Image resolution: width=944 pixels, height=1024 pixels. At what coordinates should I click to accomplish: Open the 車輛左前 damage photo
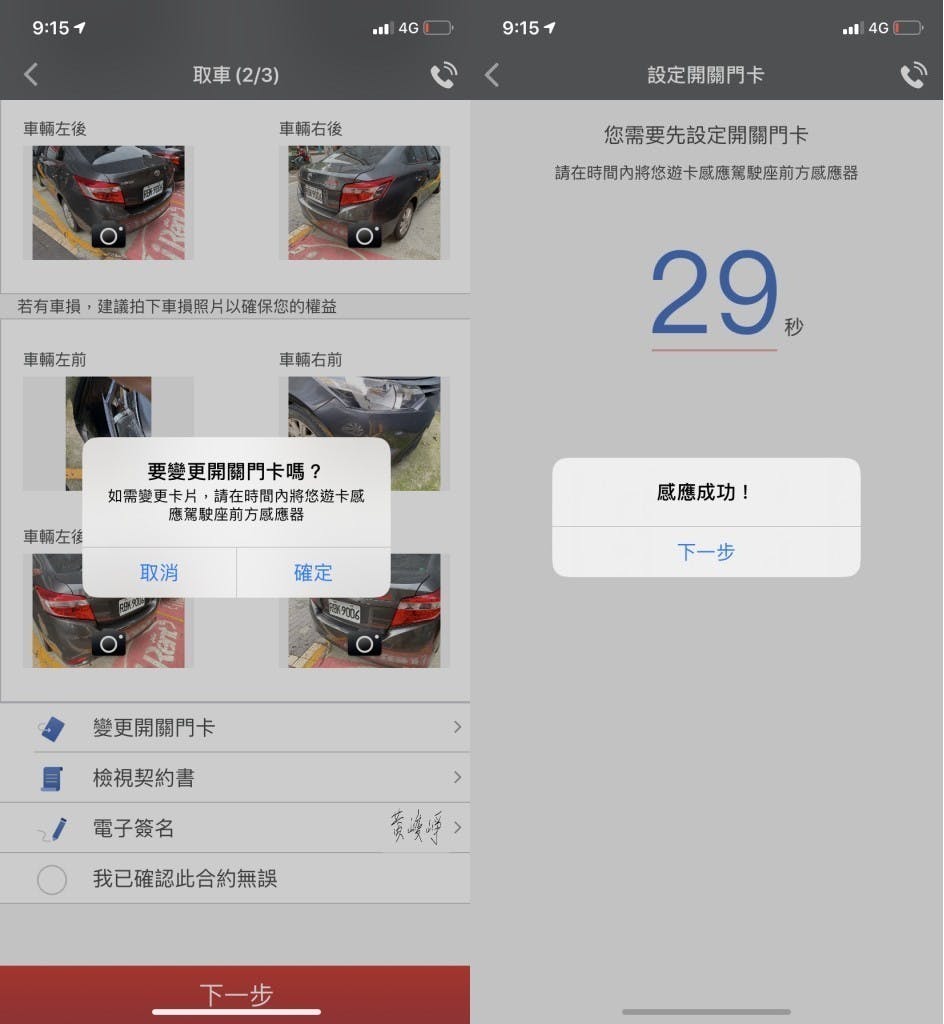coord(108,410)
